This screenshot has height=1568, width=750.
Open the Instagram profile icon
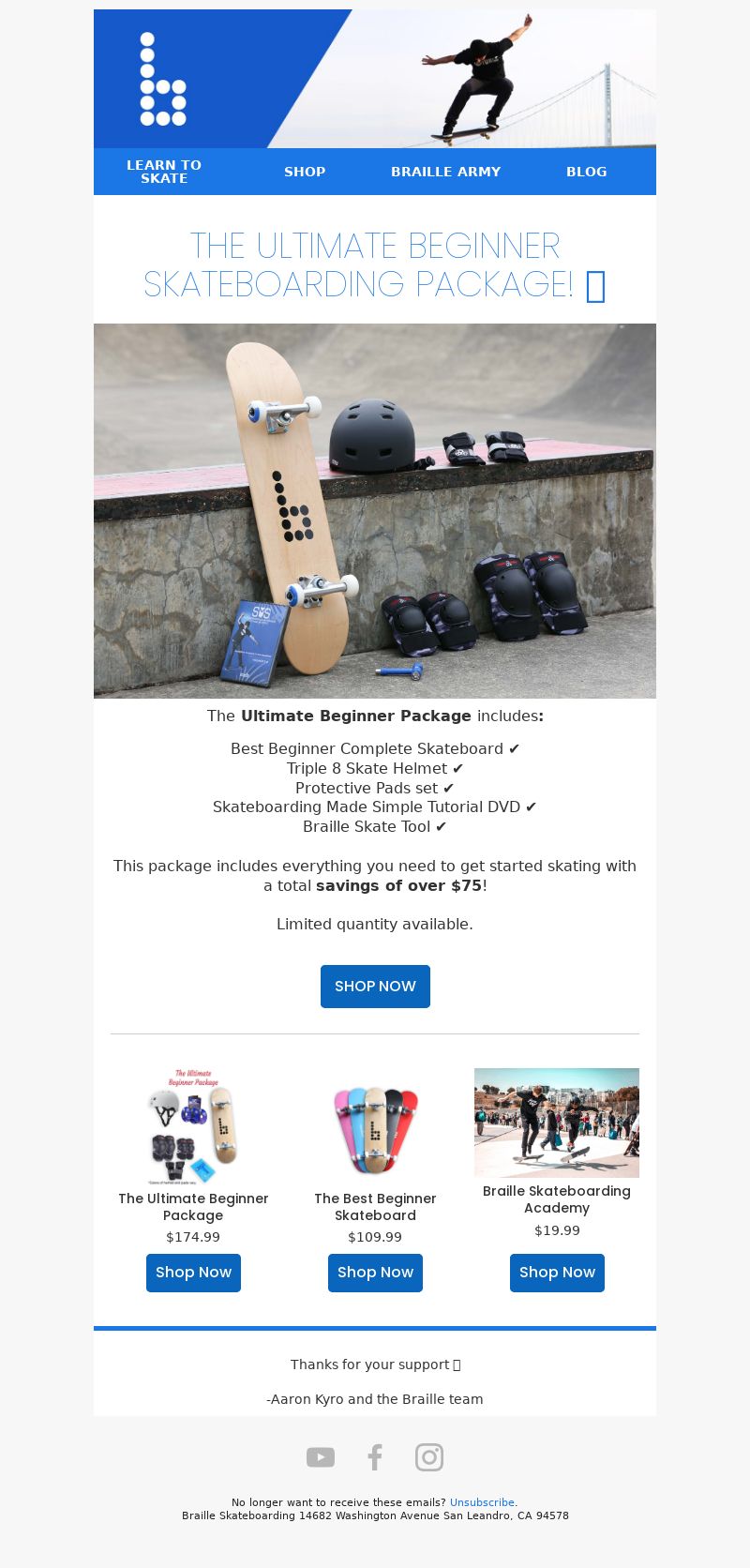[429, 1457]
